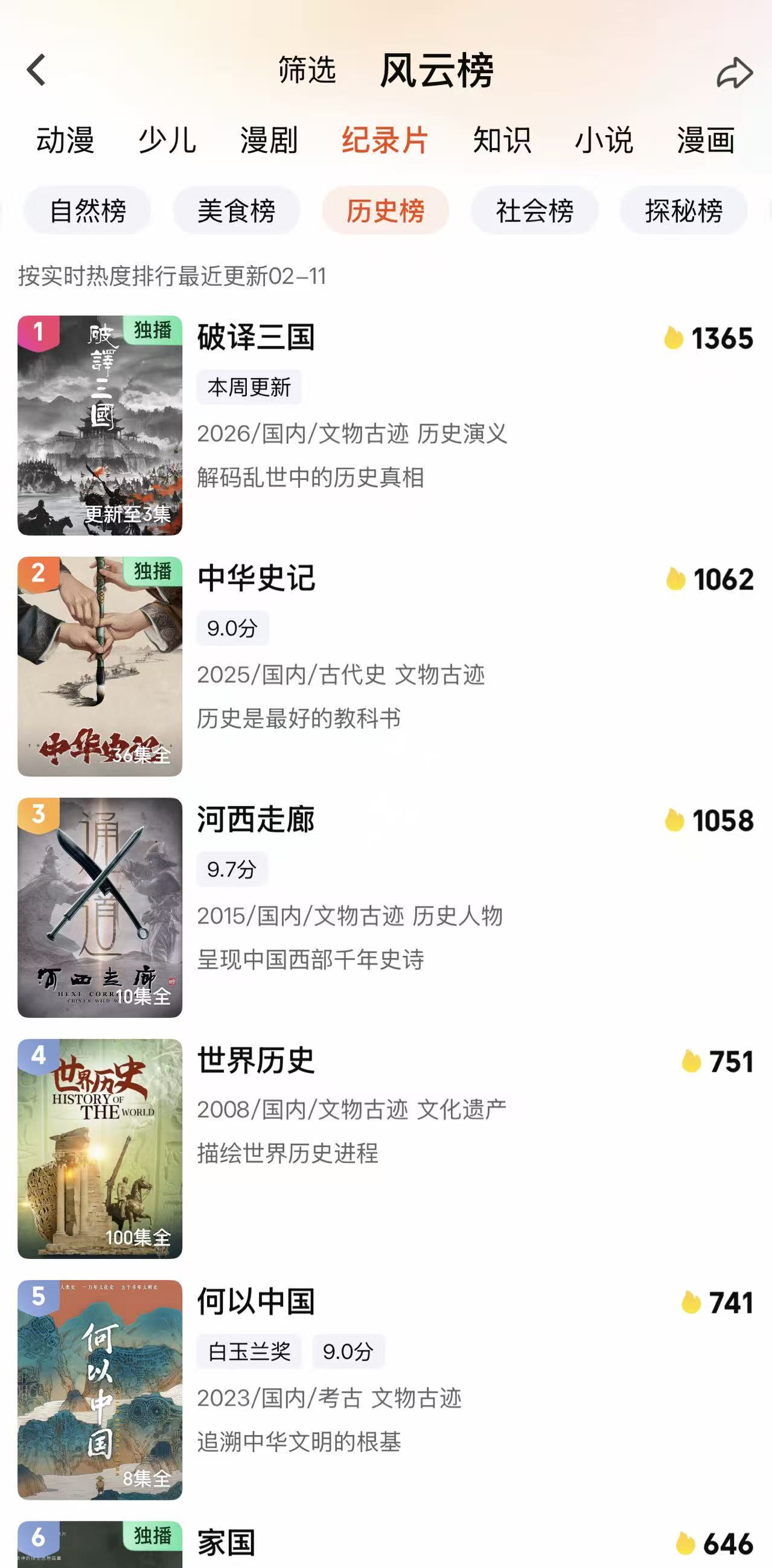Switch to the 筛选 tab

307,70
